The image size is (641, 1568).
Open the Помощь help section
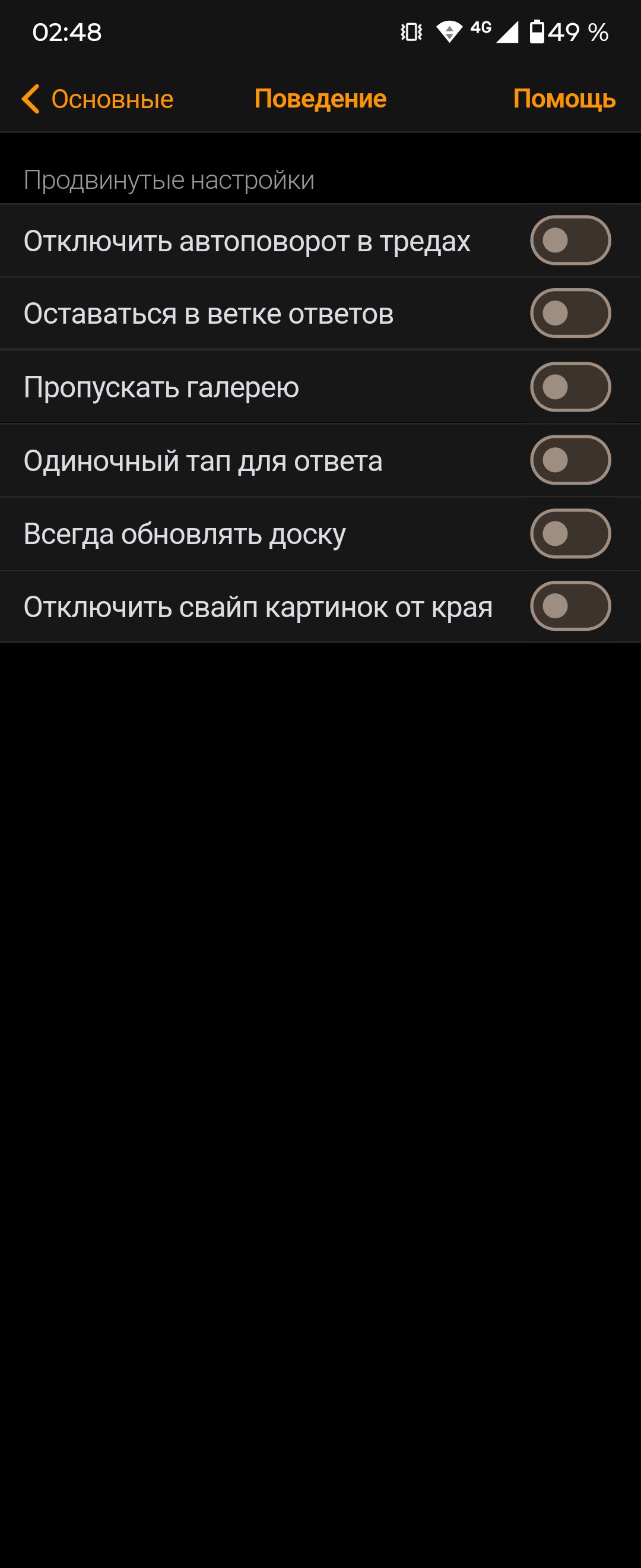pyautogui.click(x=564, y=99)
